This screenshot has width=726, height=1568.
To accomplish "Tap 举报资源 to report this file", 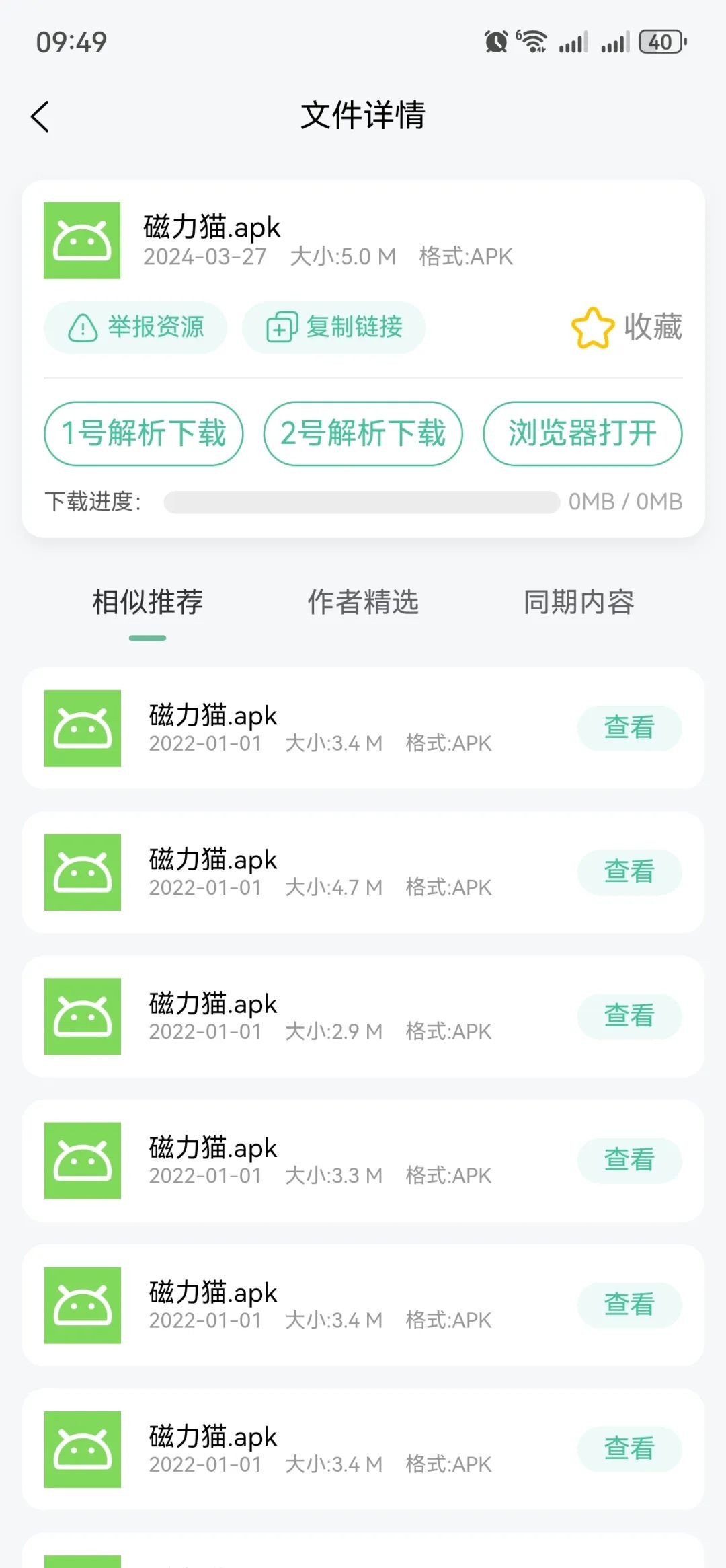I will 136,328.
